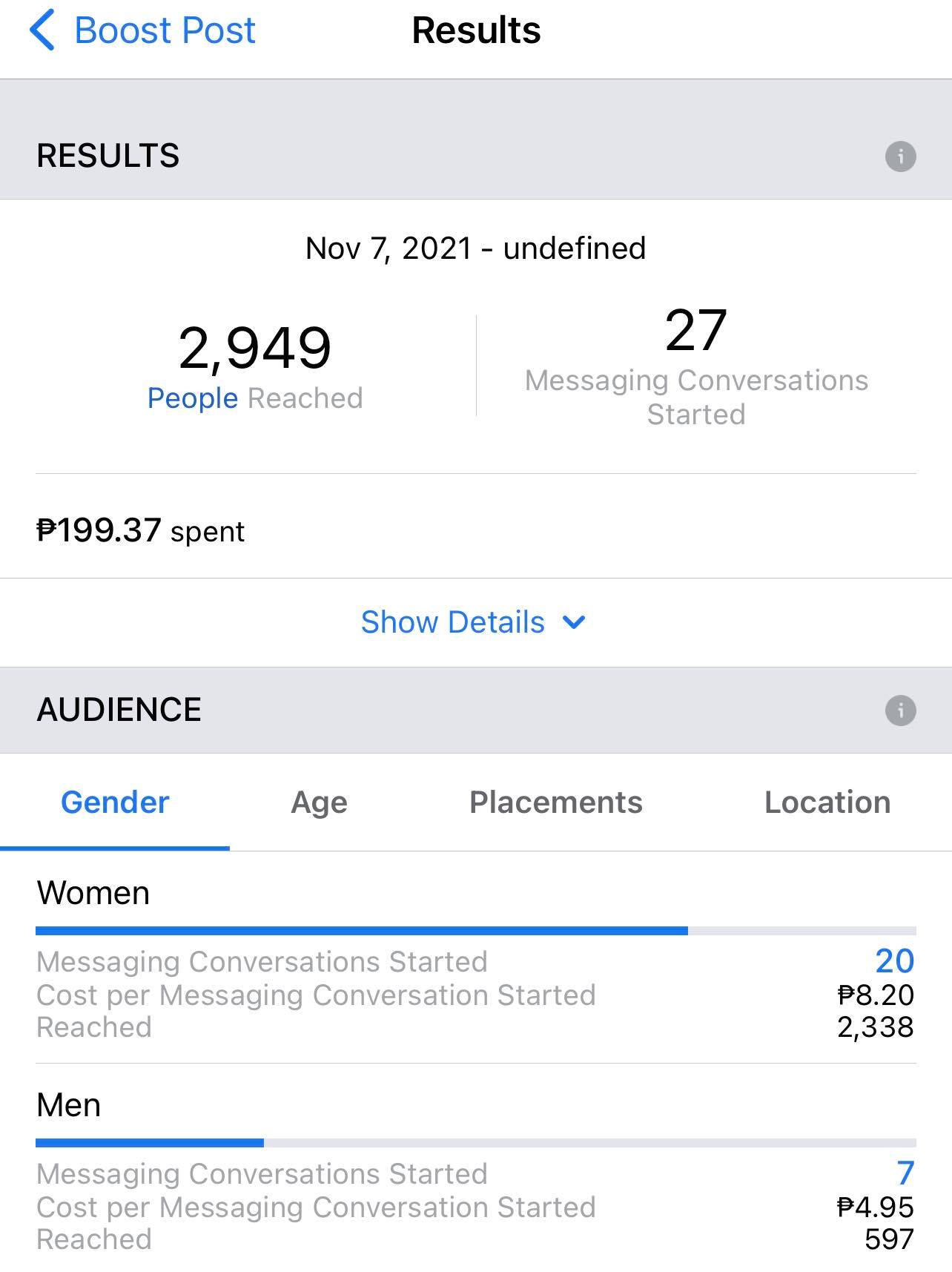View the Placements tab
Image resolution: width=952 pixels, height=1272 pixels.
[555, 803]
